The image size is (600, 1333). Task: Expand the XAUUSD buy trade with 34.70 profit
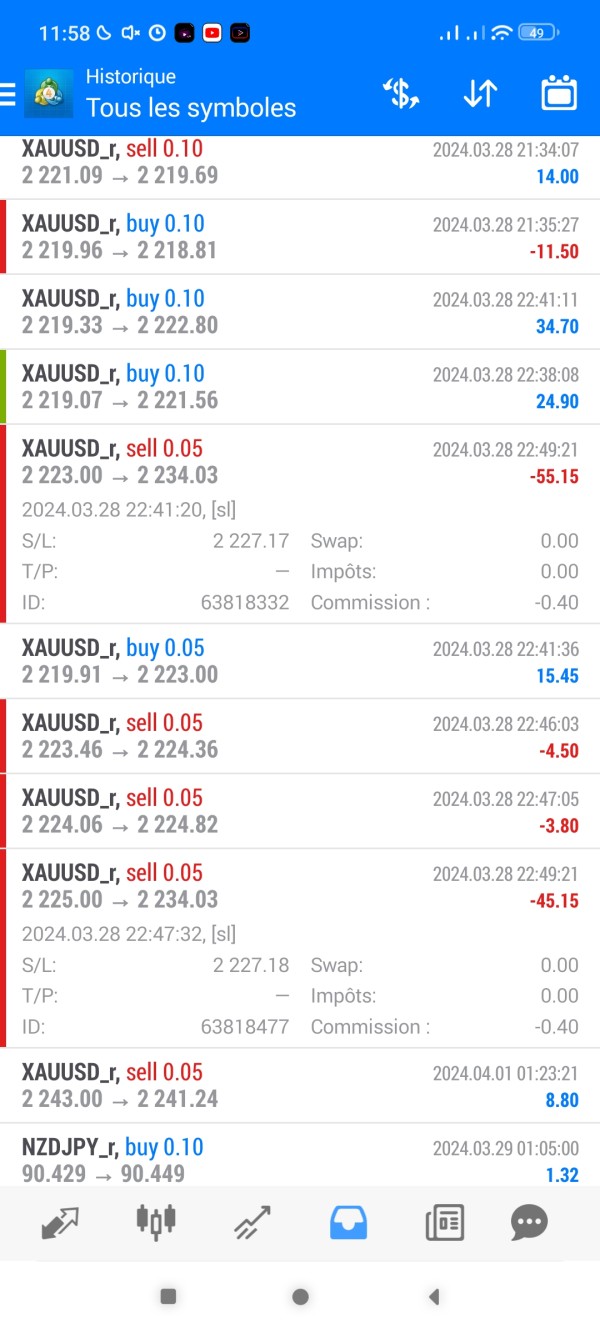(300, 312)
